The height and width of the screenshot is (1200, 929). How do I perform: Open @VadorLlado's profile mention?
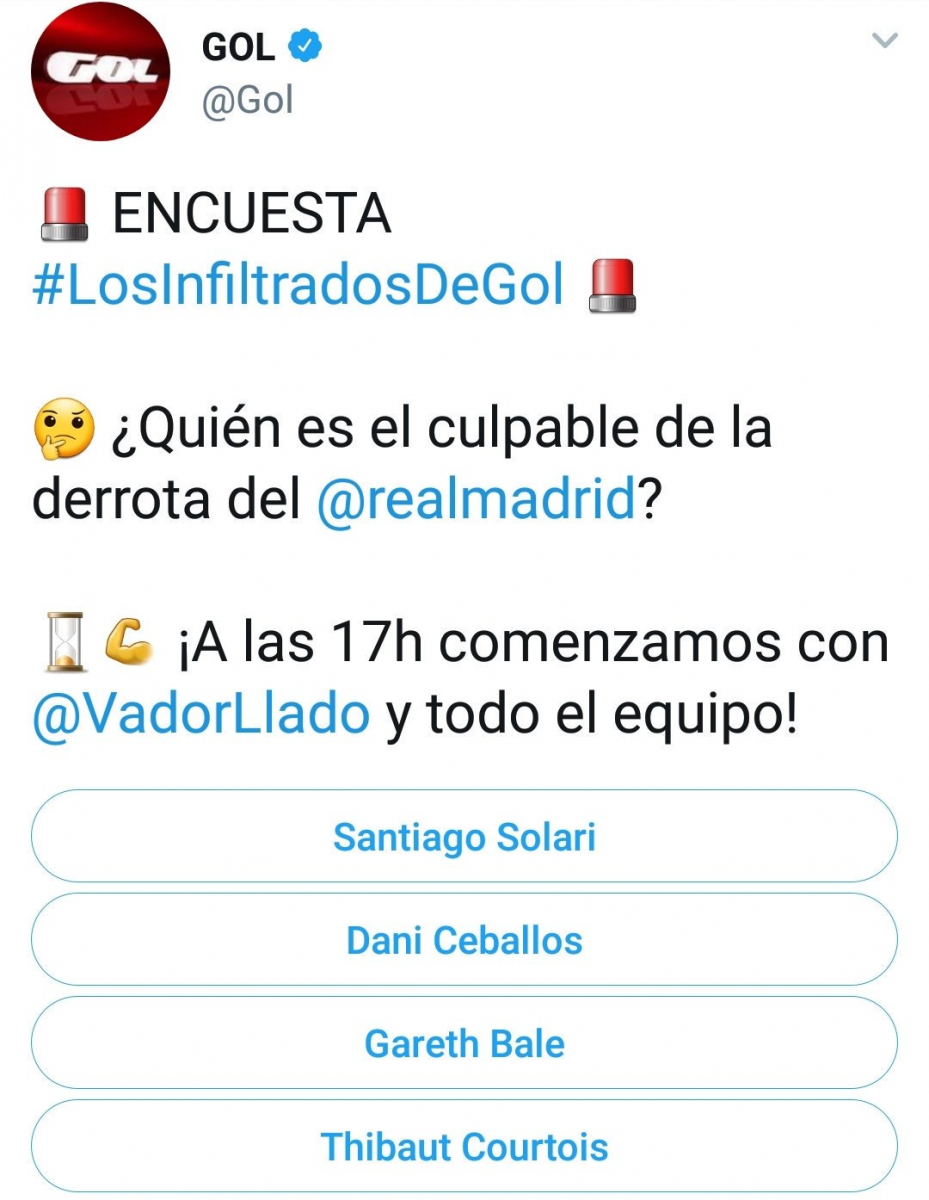point(201,714)
